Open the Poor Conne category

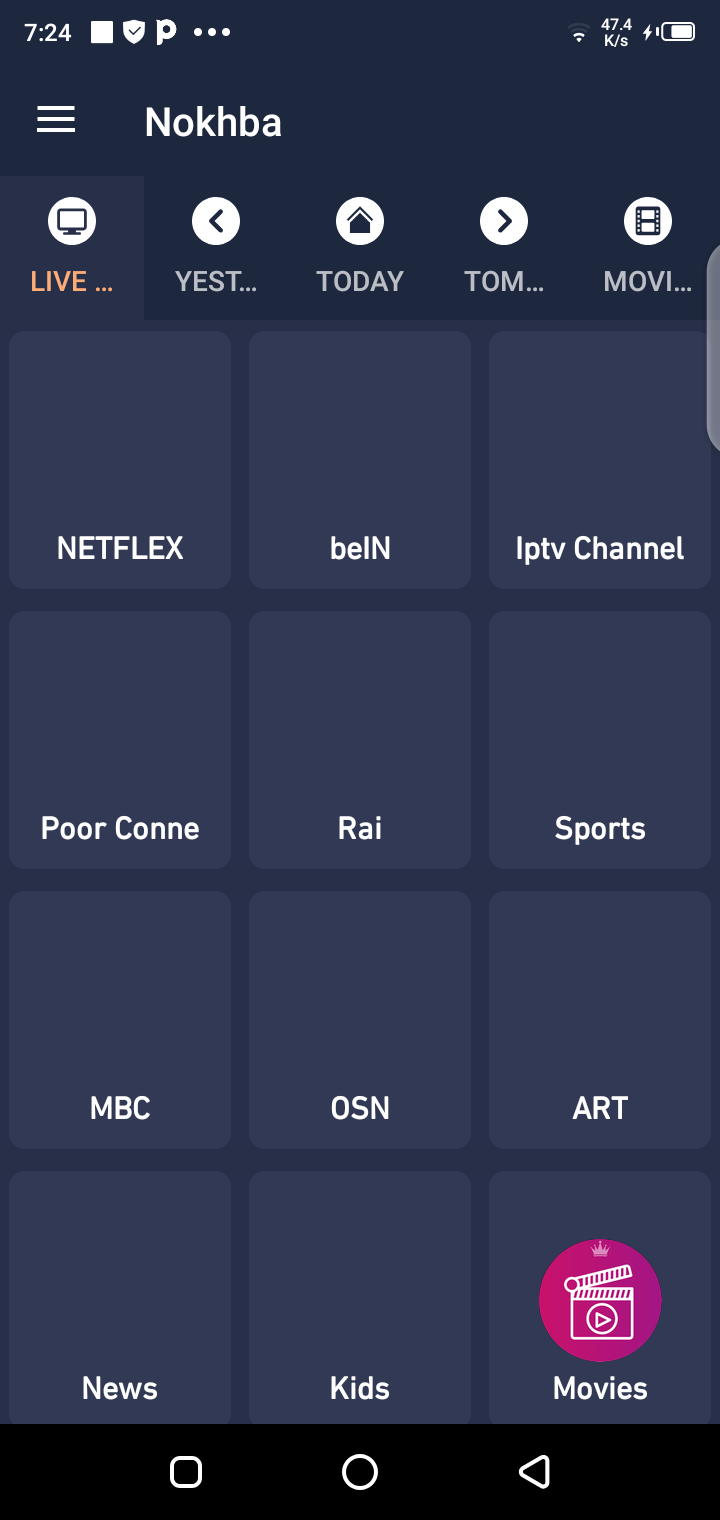click(x=120, y=740)
